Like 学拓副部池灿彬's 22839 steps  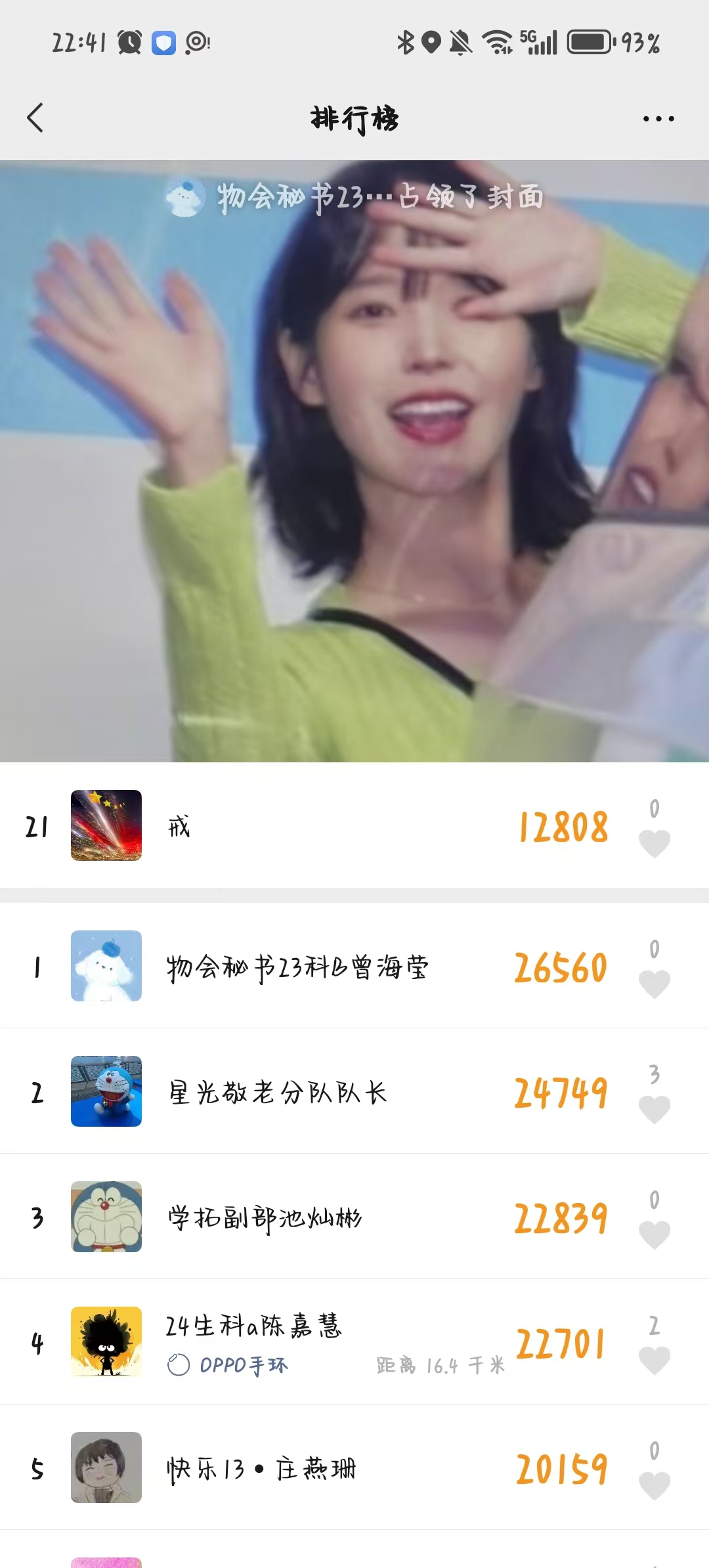coord(655,1234)
